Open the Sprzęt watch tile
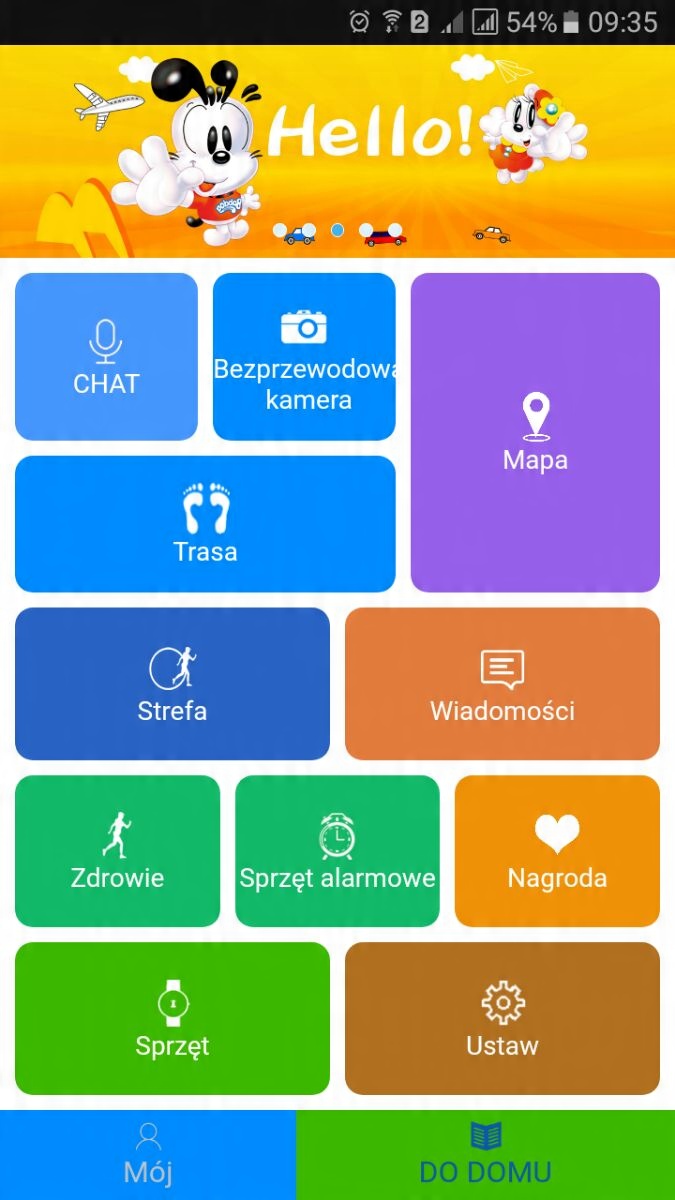 [x=172, y=1018]
